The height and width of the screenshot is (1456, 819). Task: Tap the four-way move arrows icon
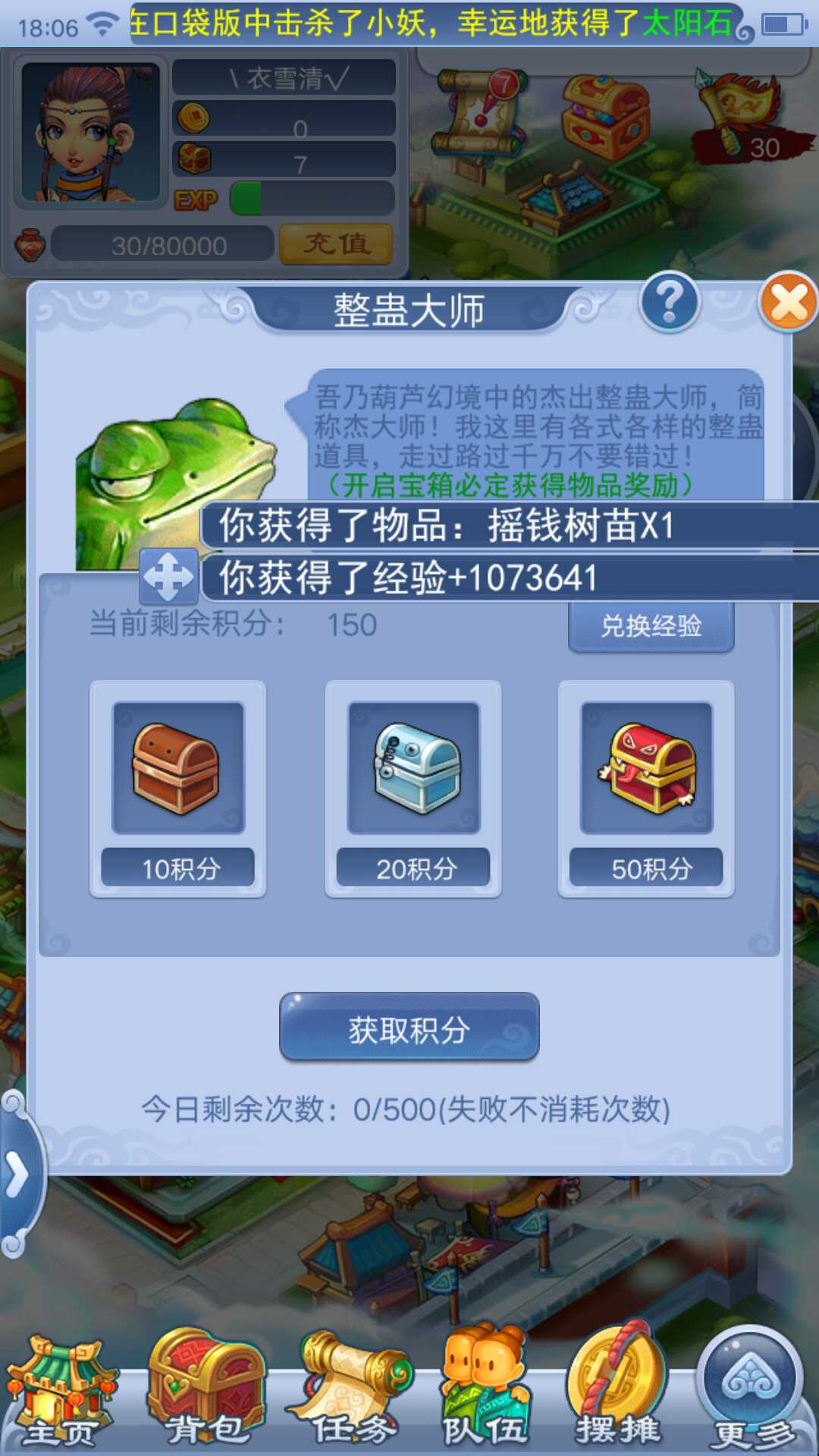[x=168, y=578]
